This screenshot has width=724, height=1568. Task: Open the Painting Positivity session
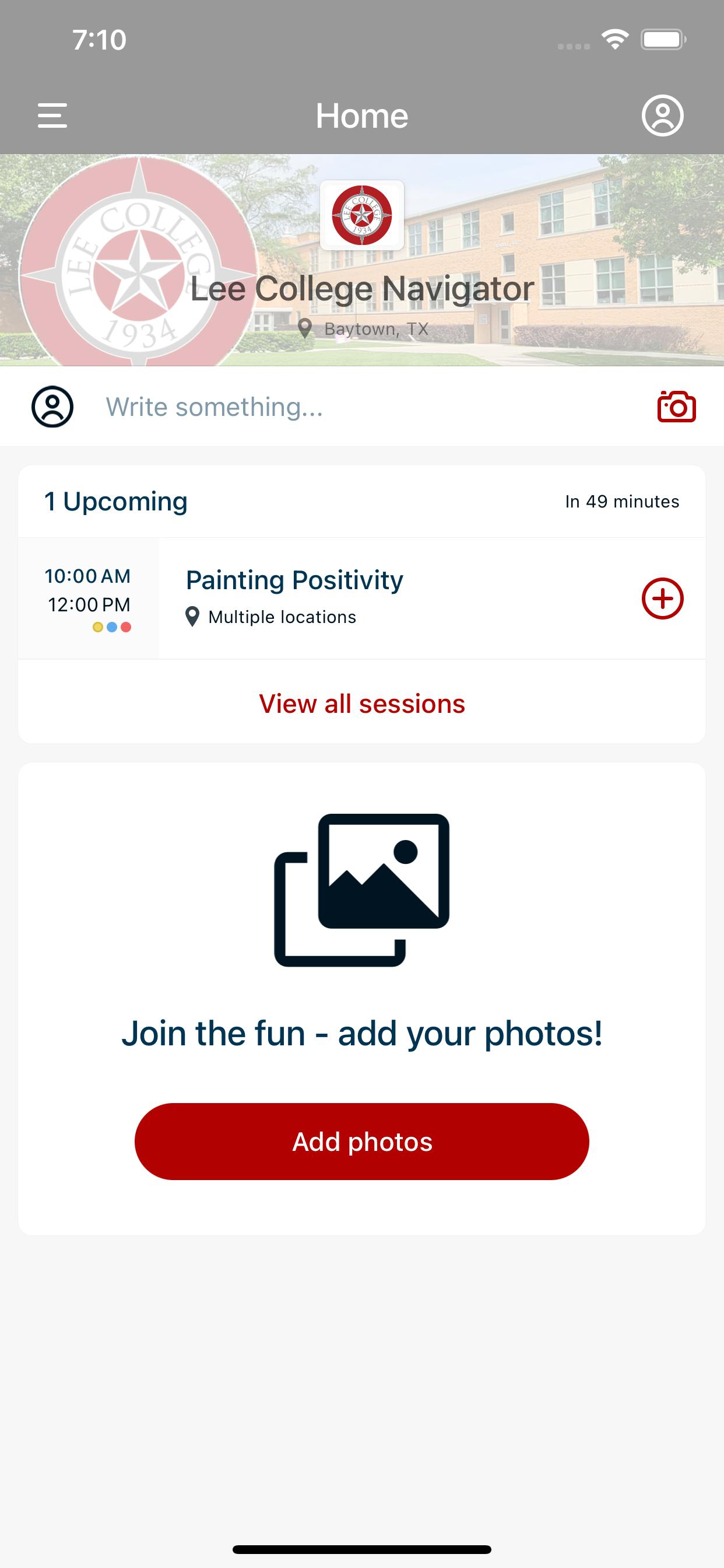[x=294, y=580]
